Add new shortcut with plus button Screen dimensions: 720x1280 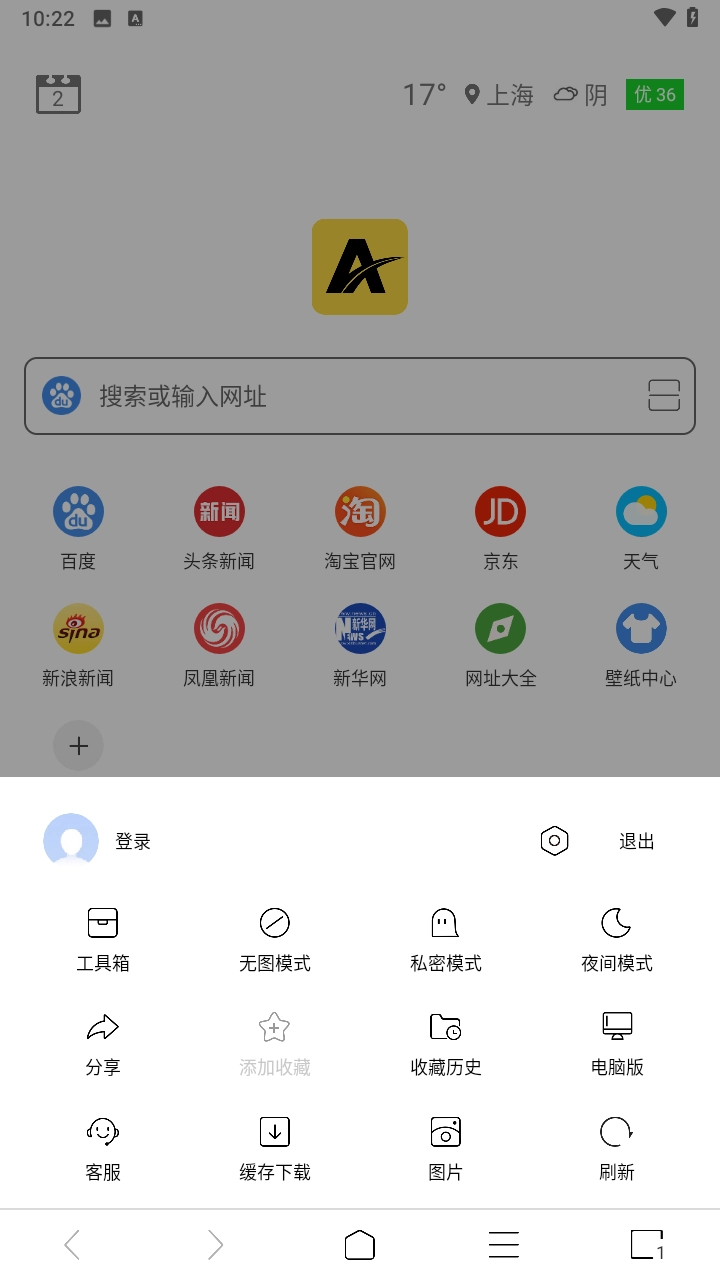tap(78, 746)
